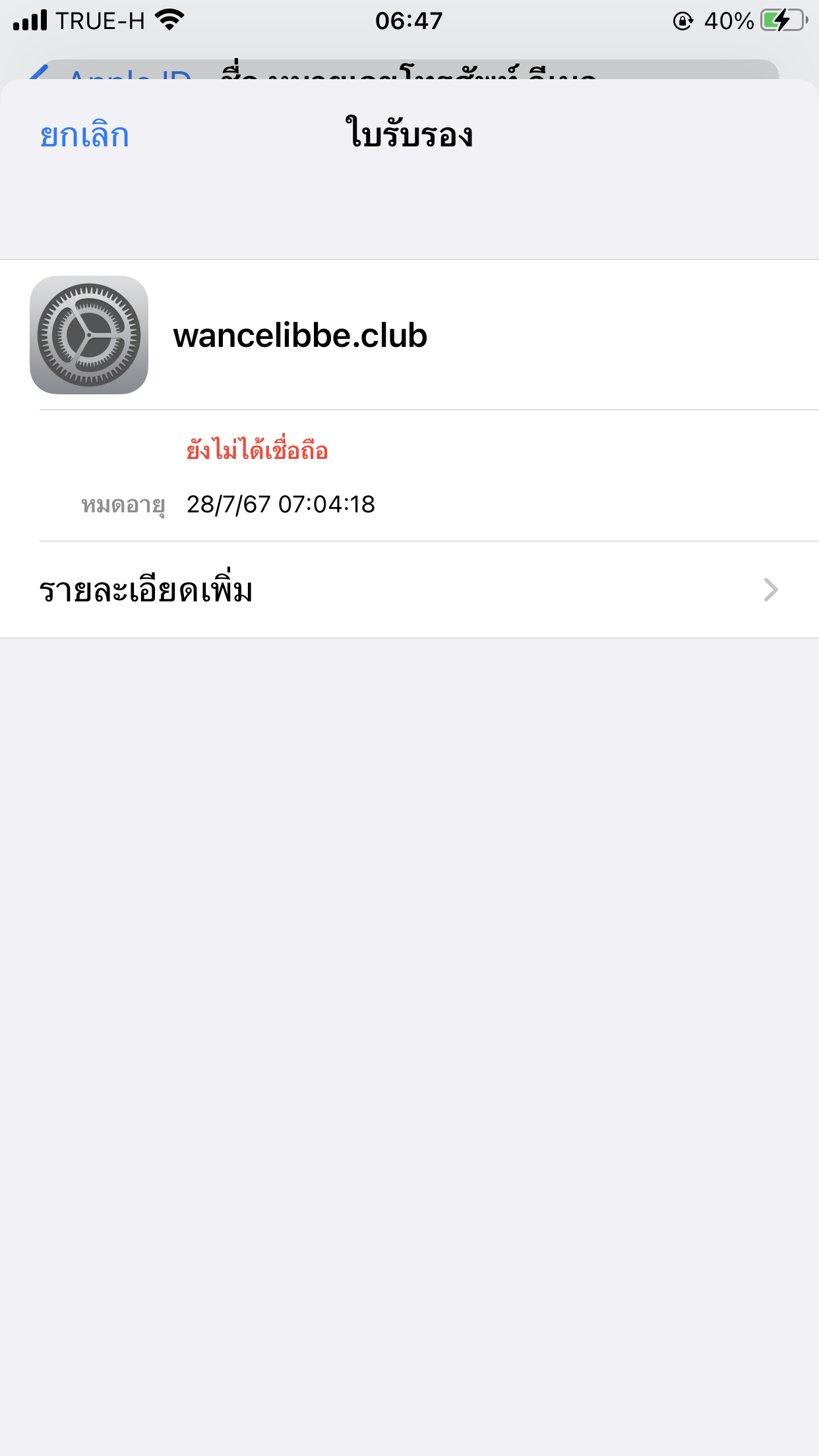Viewport: 819px width, 1456px height.
Task: Tap ยกเลิก to cancel the certificate view
Action: pos(84,135)
